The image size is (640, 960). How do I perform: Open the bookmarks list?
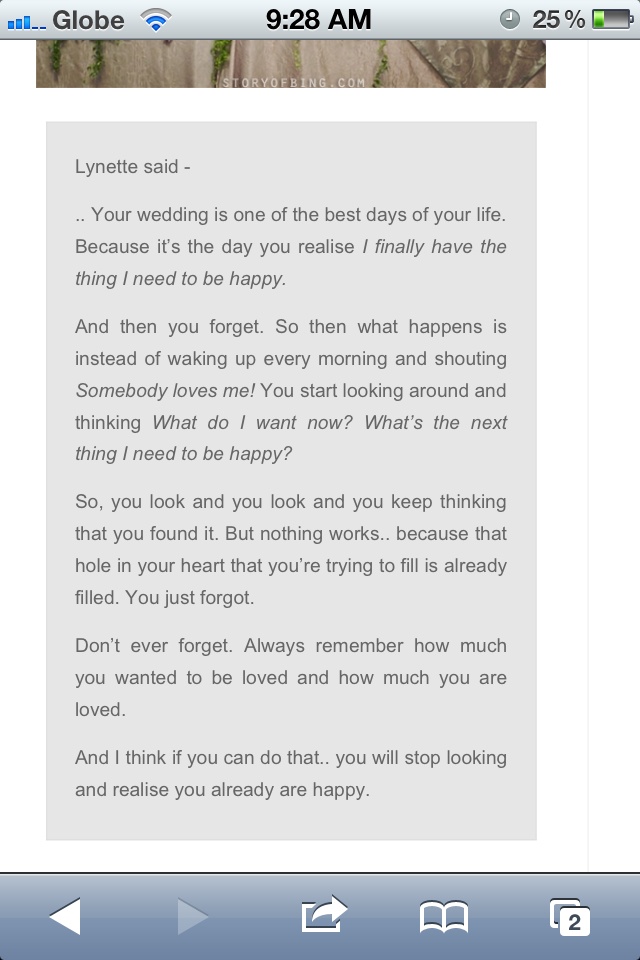443,915
